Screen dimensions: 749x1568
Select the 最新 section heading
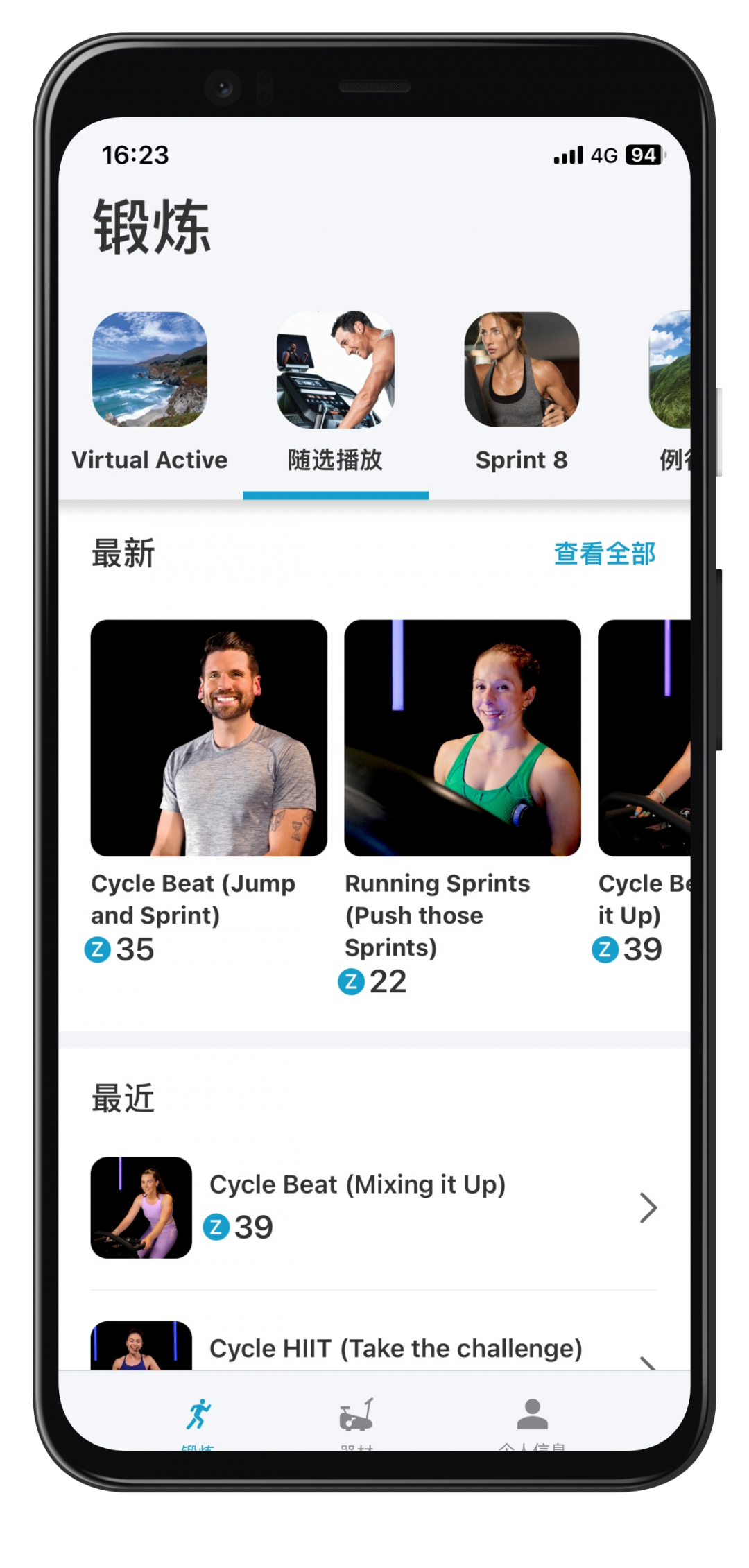click(x=123, y=554)
